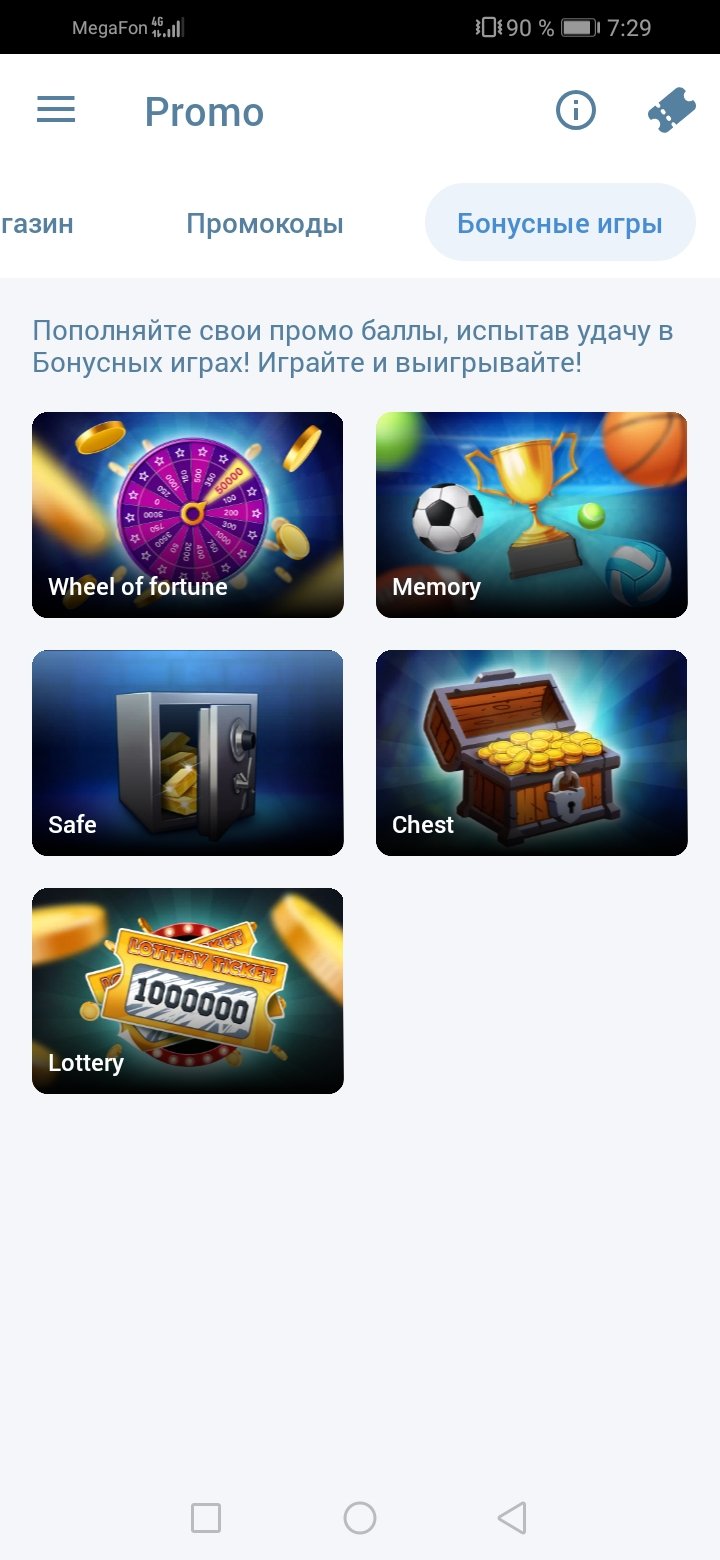Switch to the Промокоды tab
Viewport: 720px width, 1560px height.
264,224
